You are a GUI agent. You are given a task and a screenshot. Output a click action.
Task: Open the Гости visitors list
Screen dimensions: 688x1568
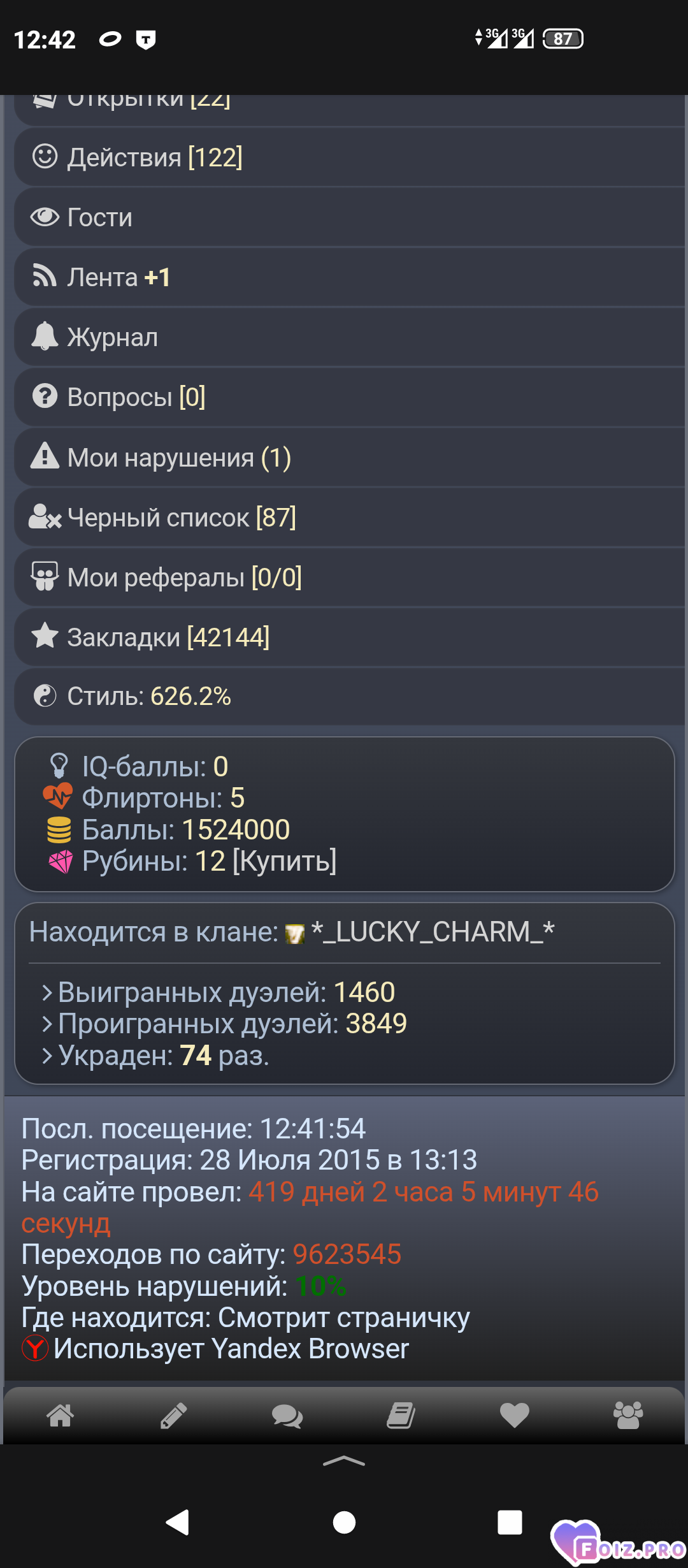[x=99, y=217]
